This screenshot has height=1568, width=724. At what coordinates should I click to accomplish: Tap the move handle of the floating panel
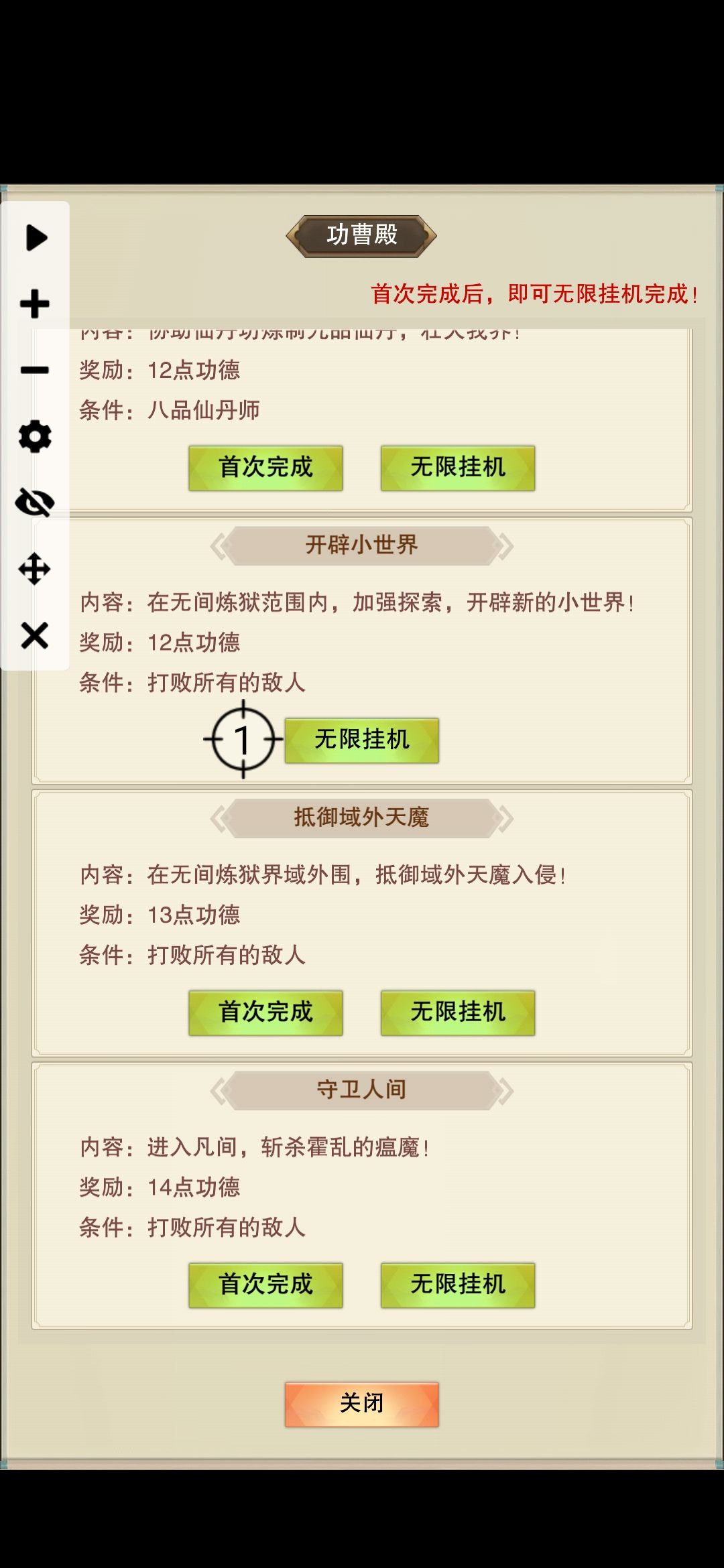point(35,569)
